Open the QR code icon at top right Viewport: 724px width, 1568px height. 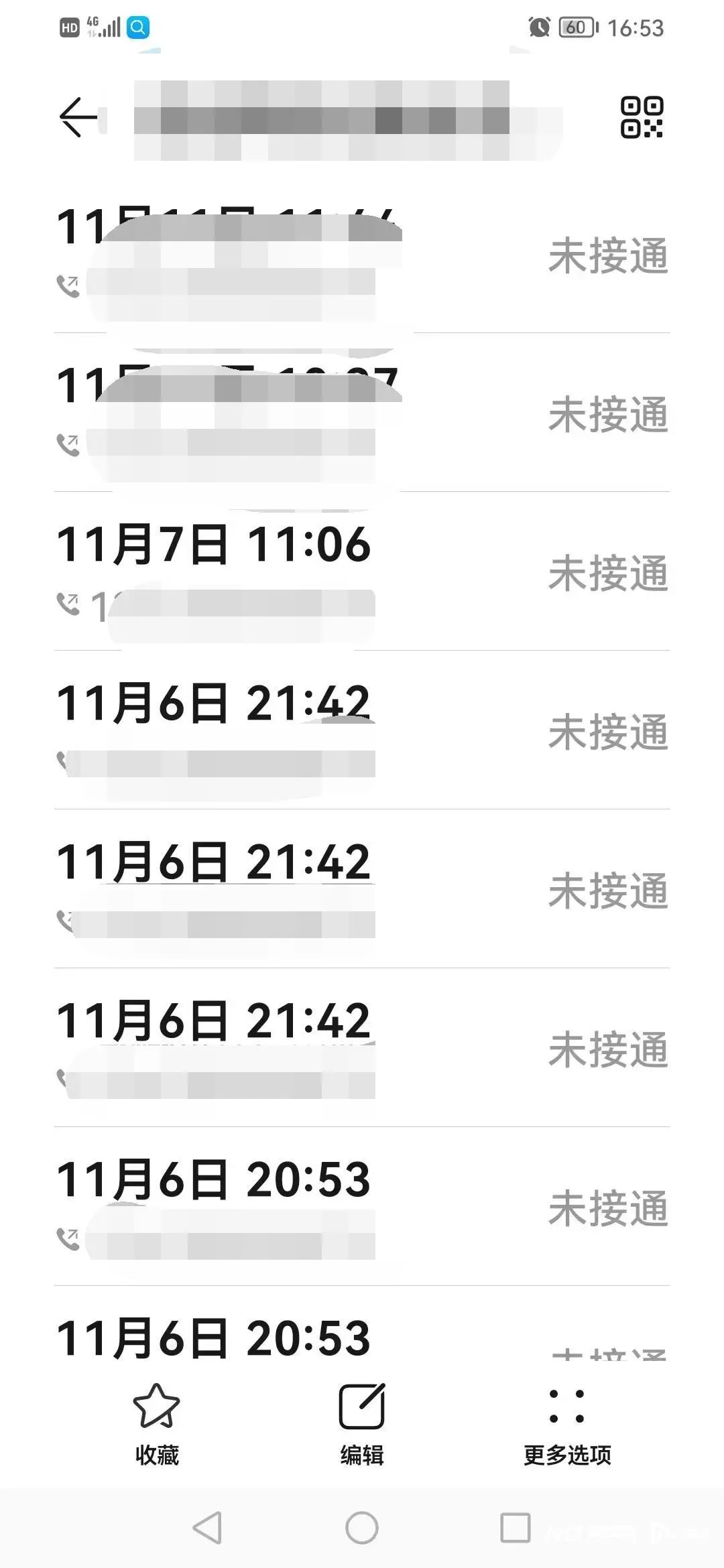pos(642,117)
